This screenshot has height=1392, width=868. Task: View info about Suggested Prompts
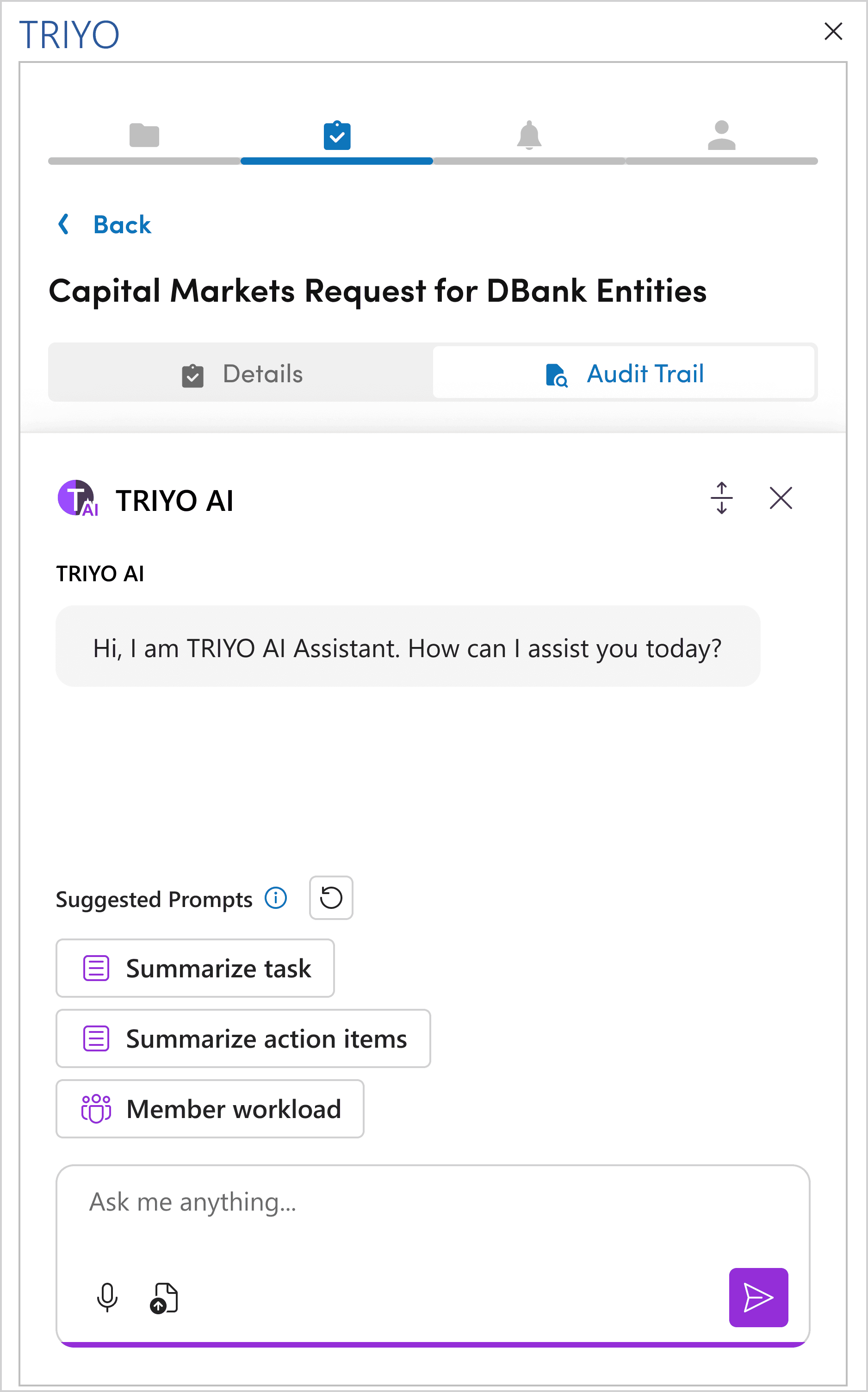tap(276, 898)
